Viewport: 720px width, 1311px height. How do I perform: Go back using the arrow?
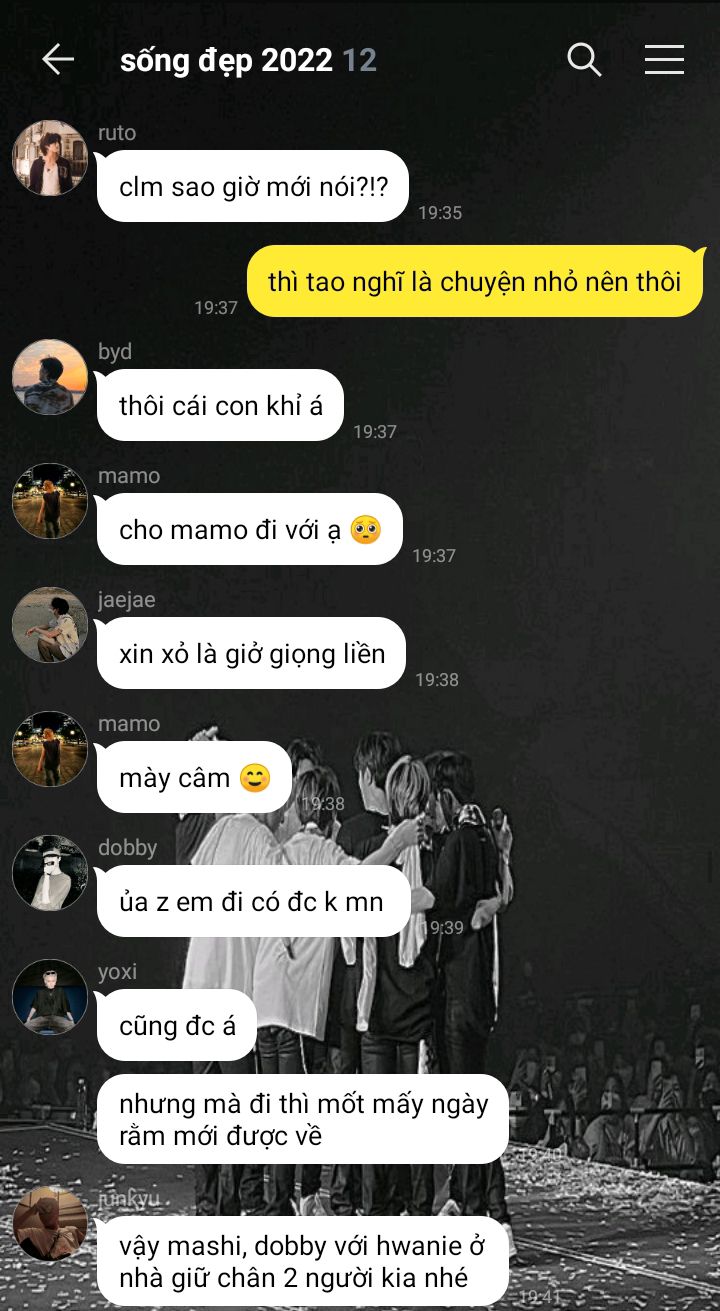point(58,60)
